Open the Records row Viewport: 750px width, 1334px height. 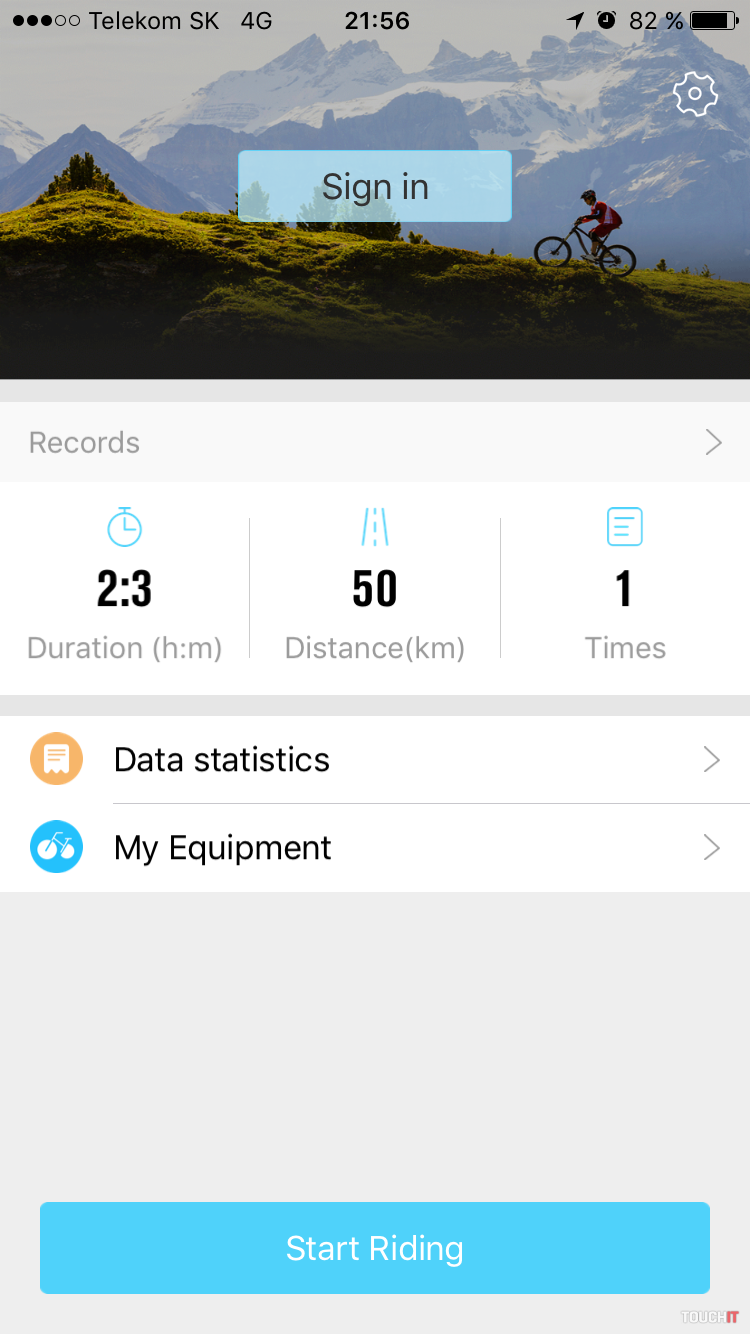(375, 442)
